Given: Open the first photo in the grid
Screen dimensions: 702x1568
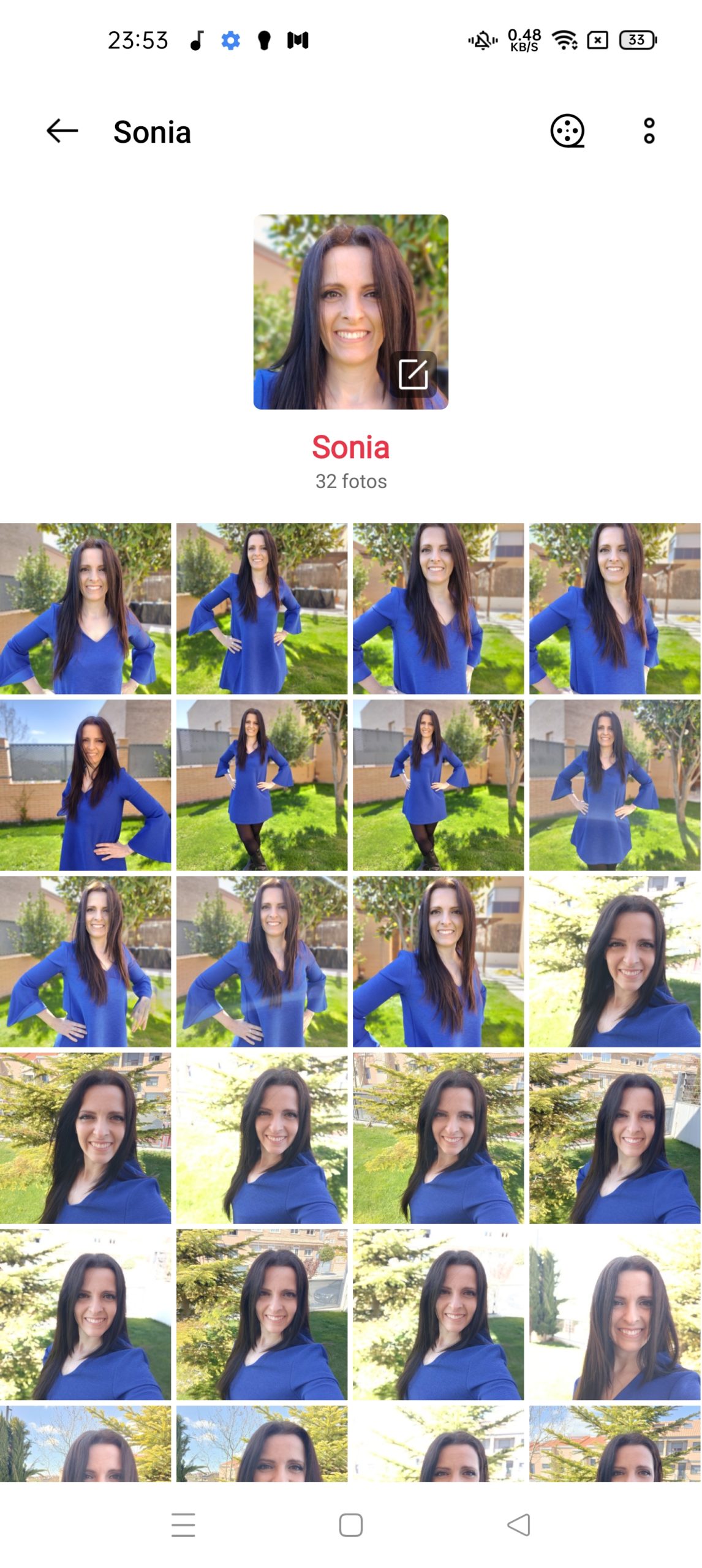Looking at the screenshot, I should point(85,608).
